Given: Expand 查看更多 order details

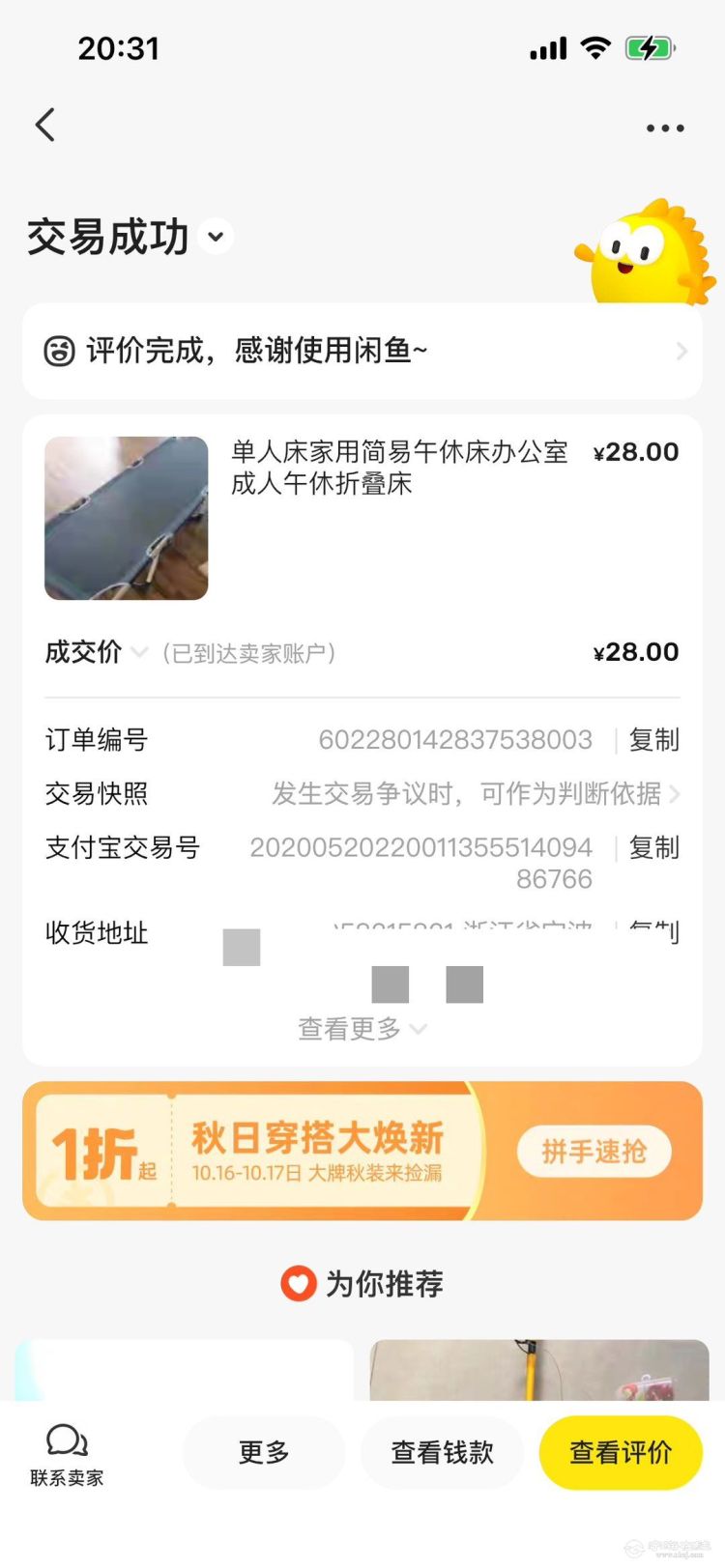Looking at the screenshot, I should 362,1029.
